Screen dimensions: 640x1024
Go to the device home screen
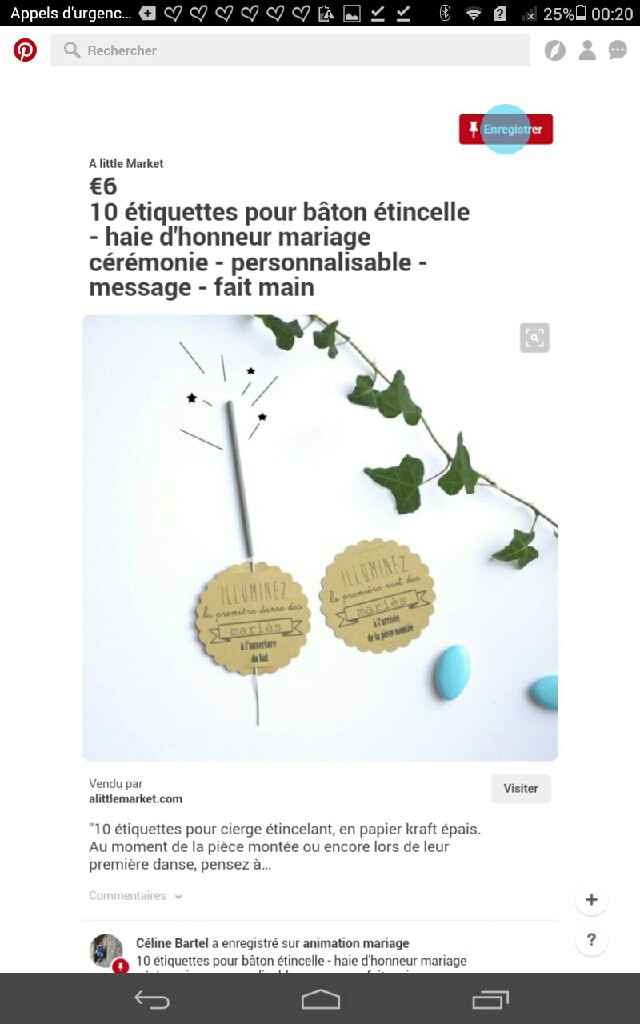(x=320, y=999)
